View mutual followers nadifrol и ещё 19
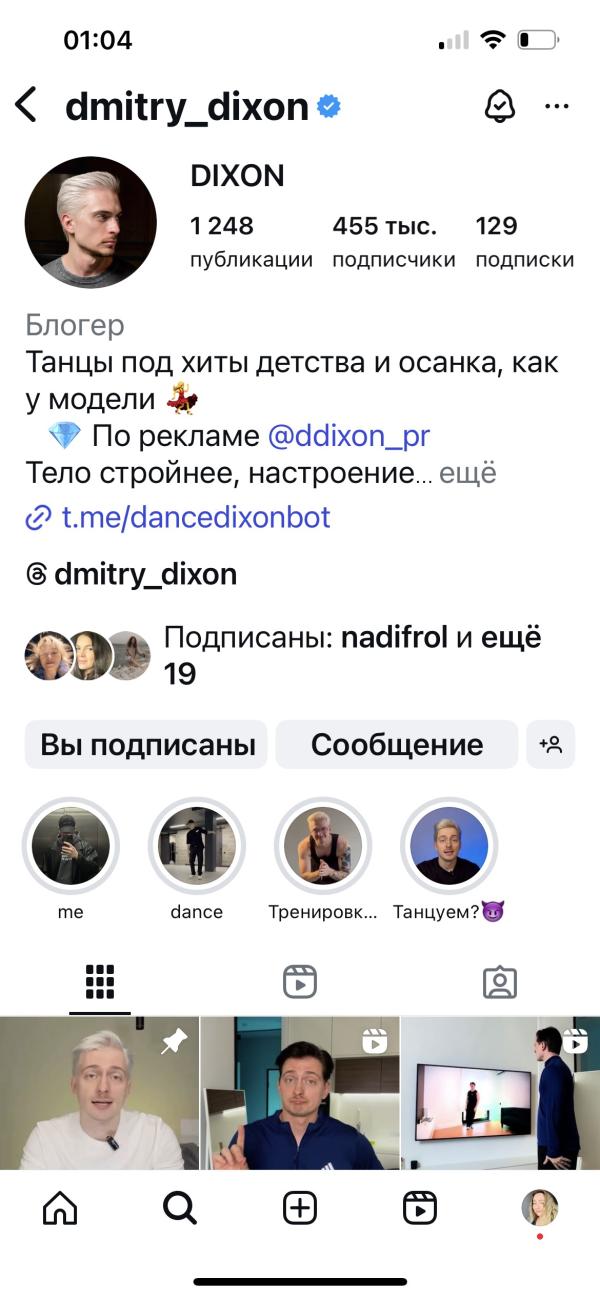Image resolution: width=600 pixels, height=1297 pixels. 350,655
